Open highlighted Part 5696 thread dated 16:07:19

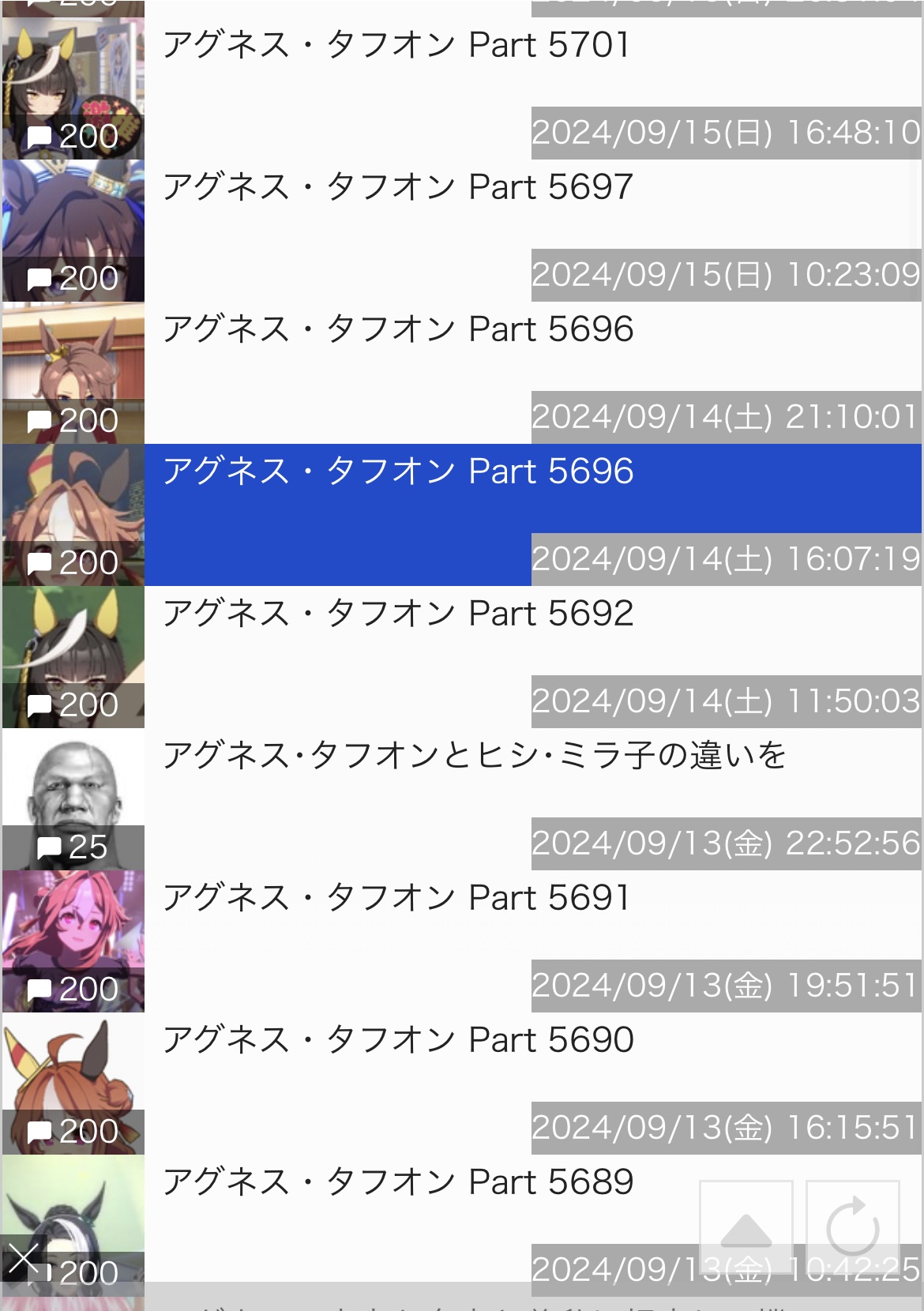[462, 515]
